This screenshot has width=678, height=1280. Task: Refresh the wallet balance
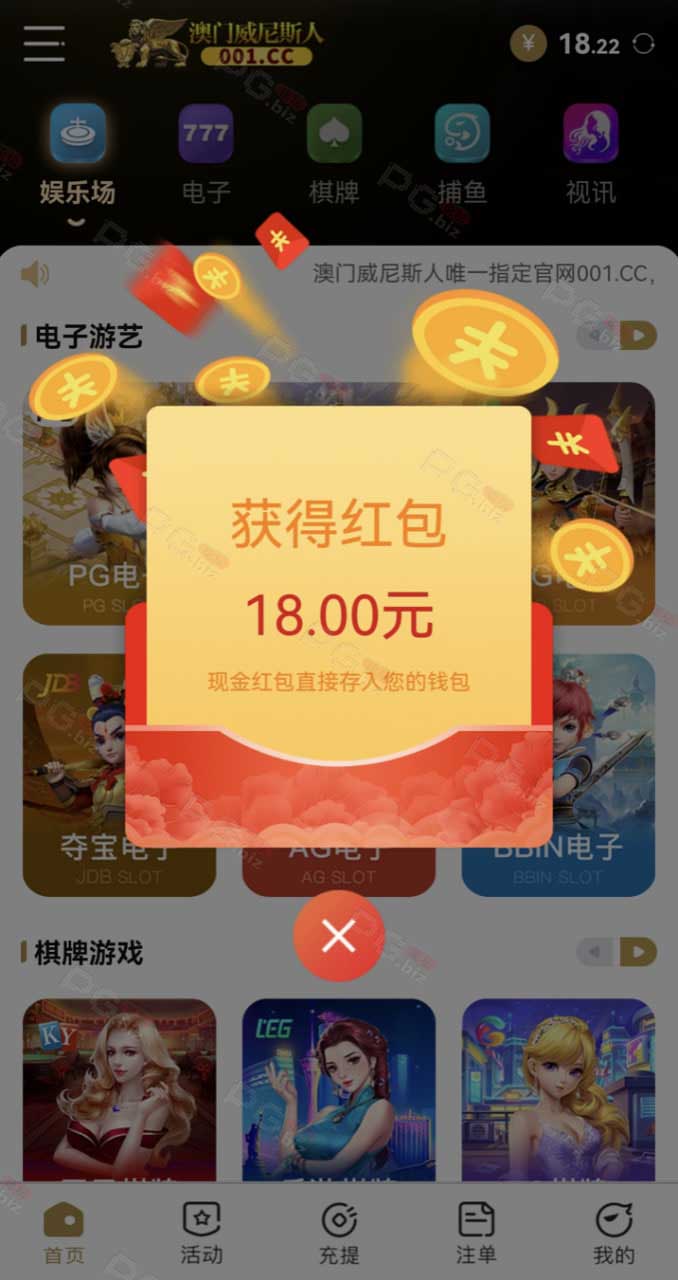(x=644, y=43)
